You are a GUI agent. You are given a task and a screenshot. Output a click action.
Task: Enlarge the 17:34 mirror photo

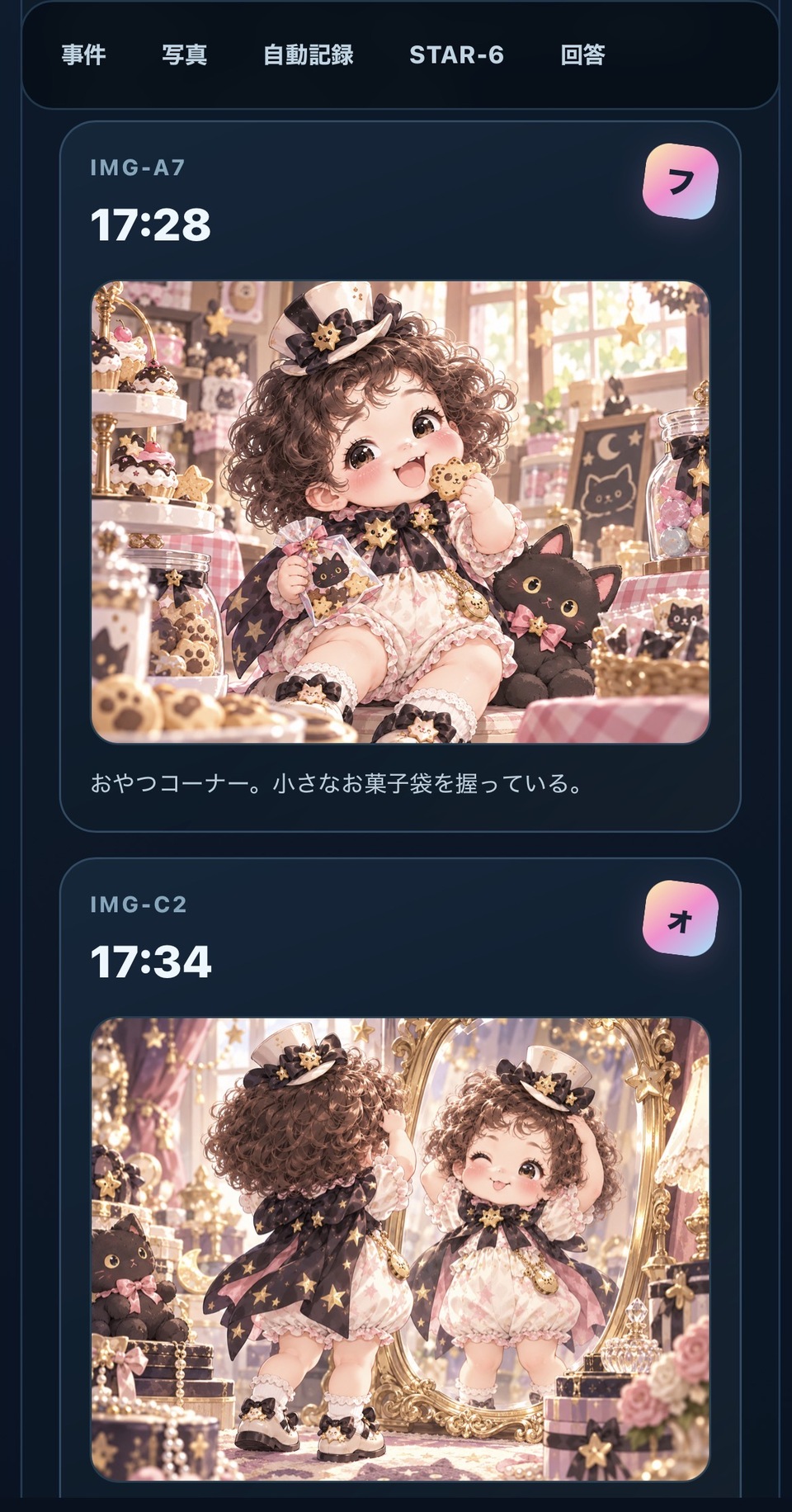coord(400,1249)
